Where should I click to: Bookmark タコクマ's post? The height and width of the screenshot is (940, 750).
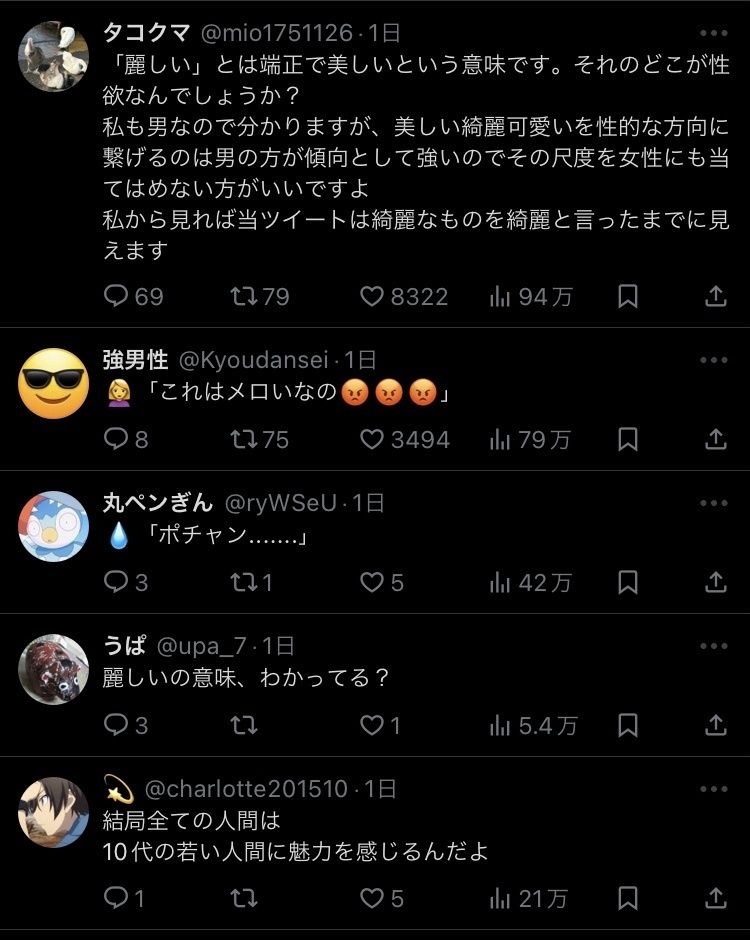(627, 296)
